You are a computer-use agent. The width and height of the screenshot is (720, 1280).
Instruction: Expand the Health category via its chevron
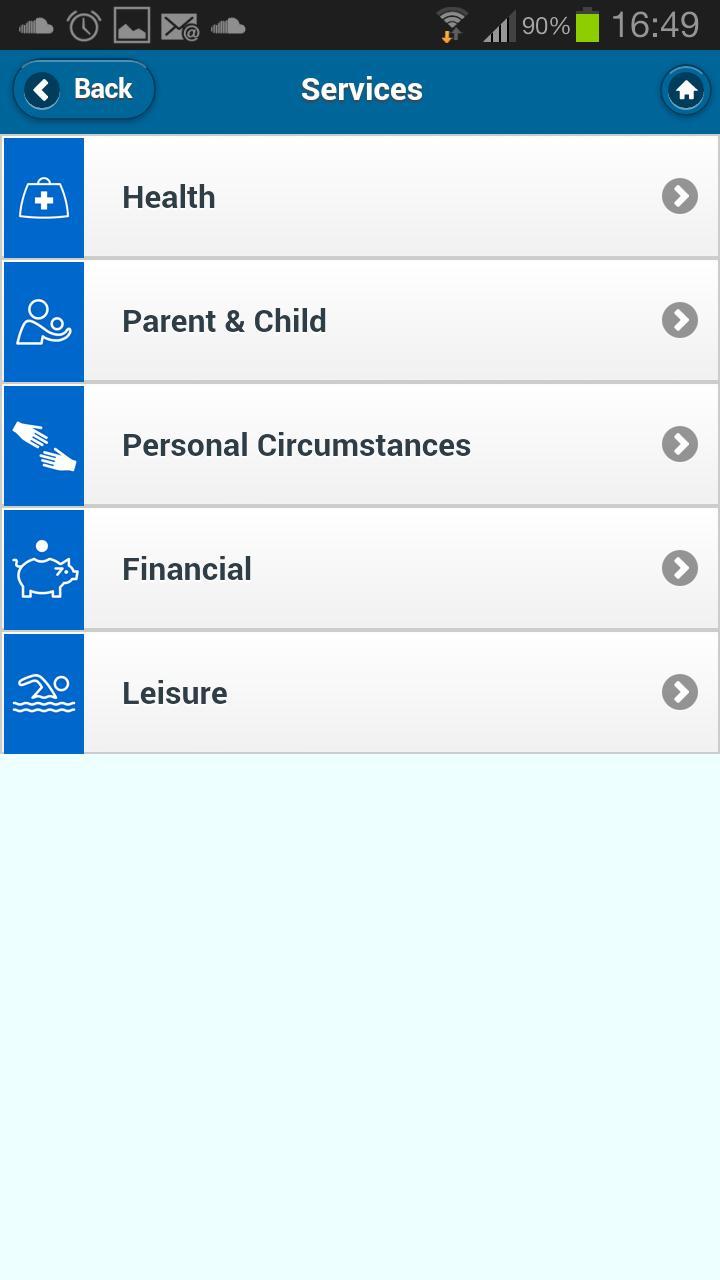pos(679,196)
